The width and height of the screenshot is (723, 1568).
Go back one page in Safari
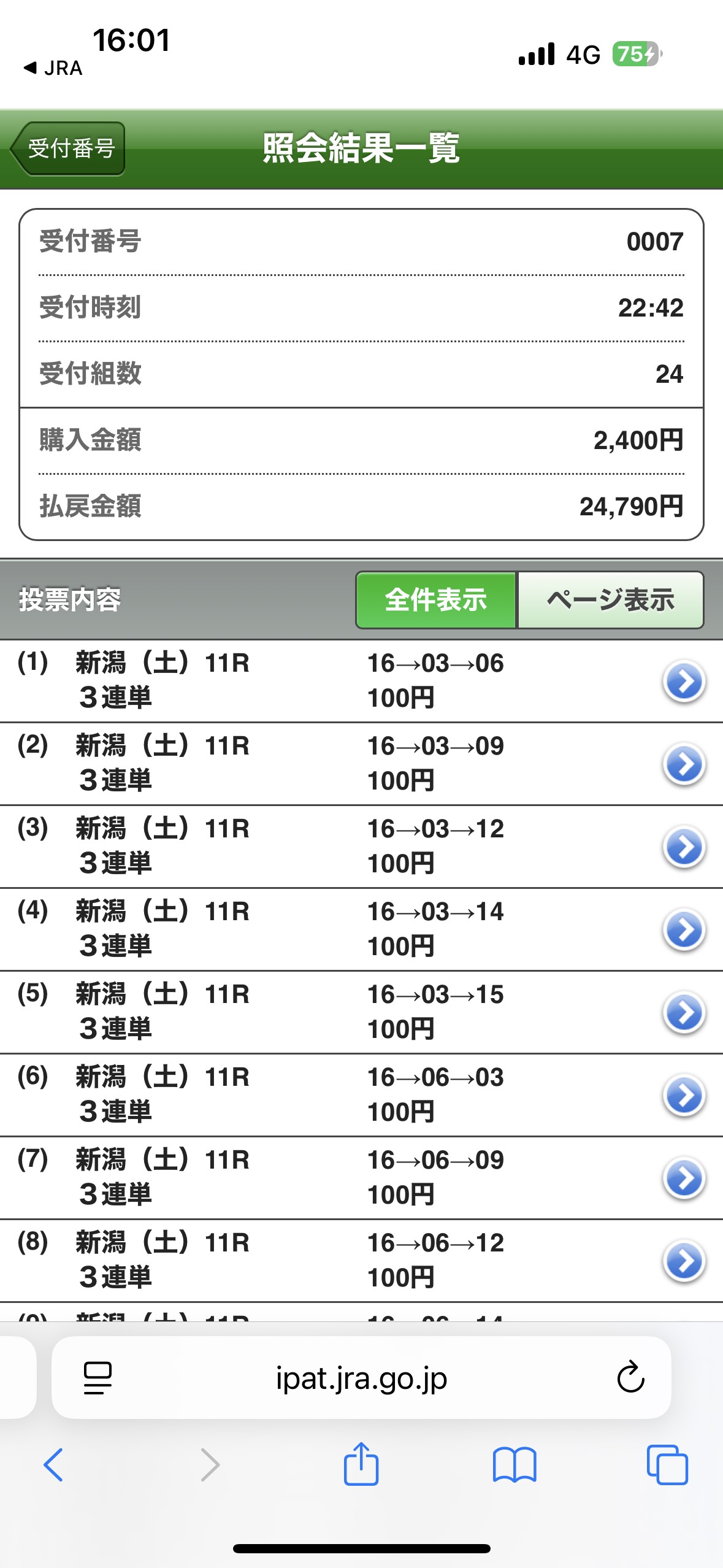(54, 1465)
